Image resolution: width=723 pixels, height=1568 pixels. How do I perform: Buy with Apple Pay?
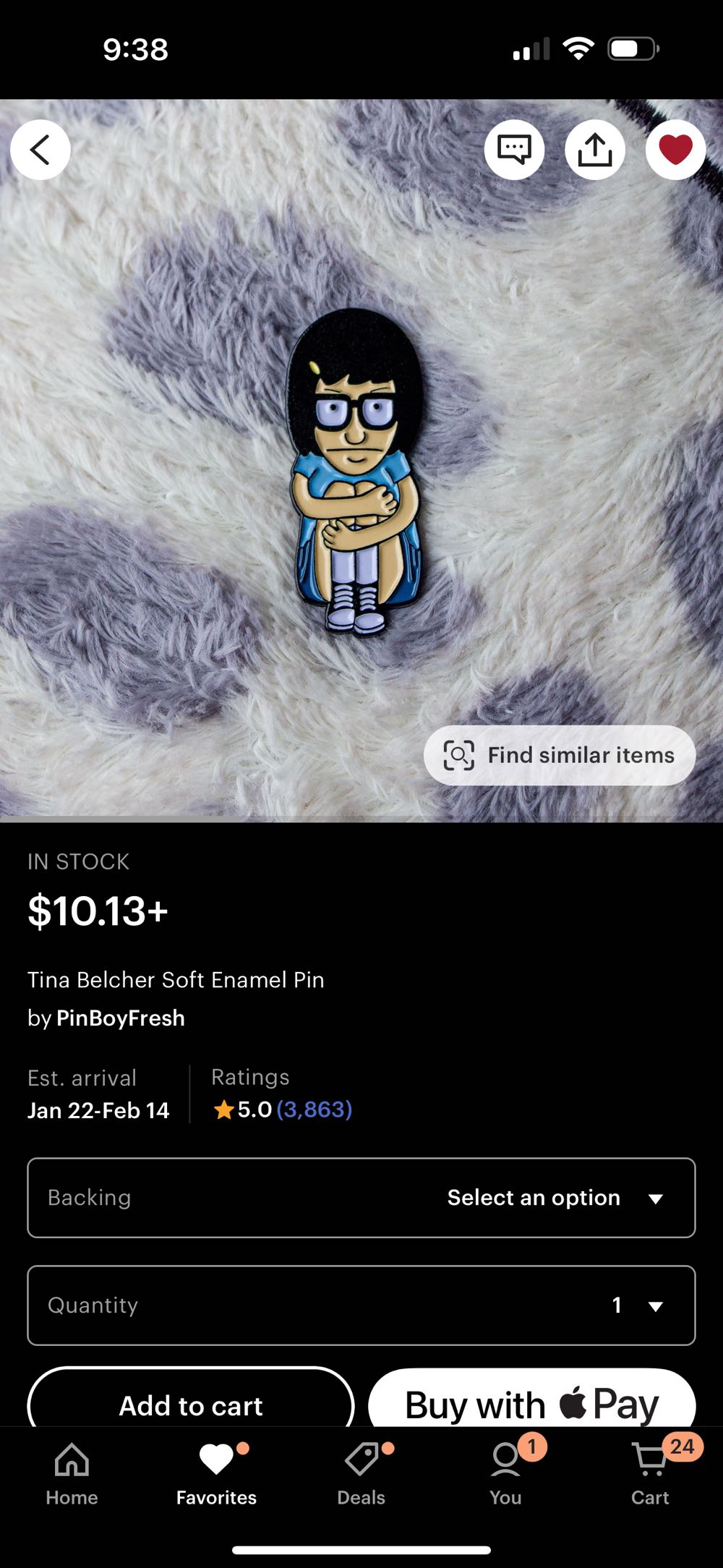pos(532,1405)
